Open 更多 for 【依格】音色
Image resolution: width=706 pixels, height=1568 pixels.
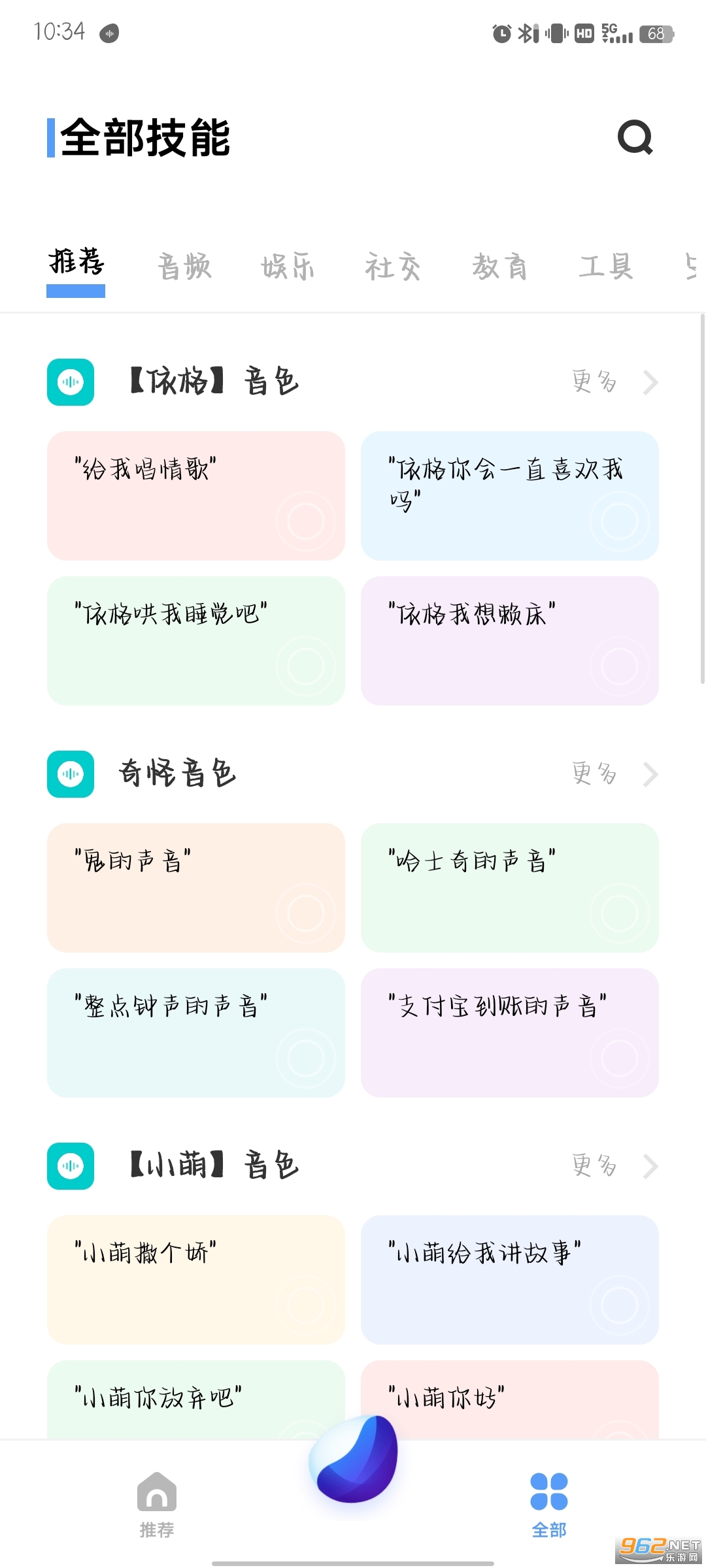(613, 382)
